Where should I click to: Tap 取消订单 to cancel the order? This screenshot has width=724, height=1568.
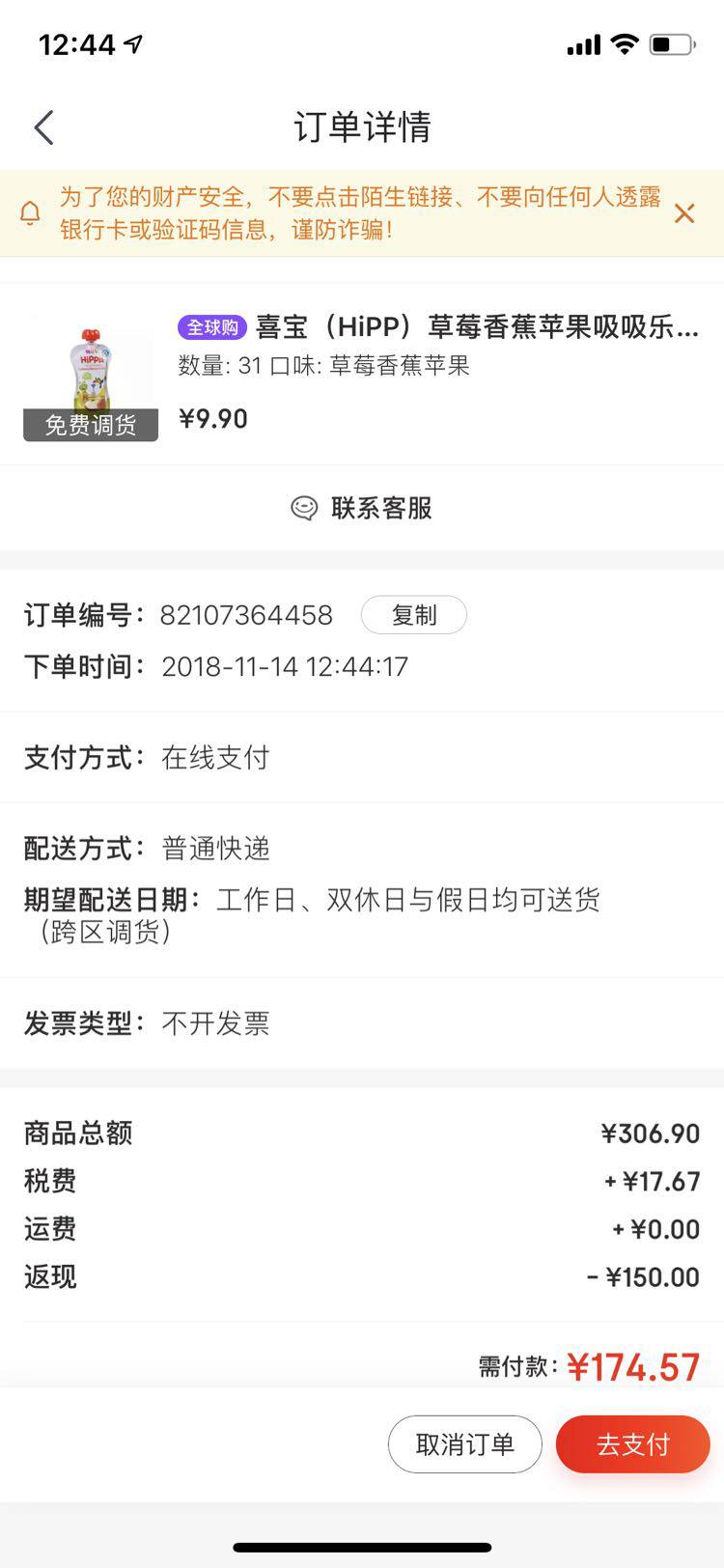[465, 1443]
